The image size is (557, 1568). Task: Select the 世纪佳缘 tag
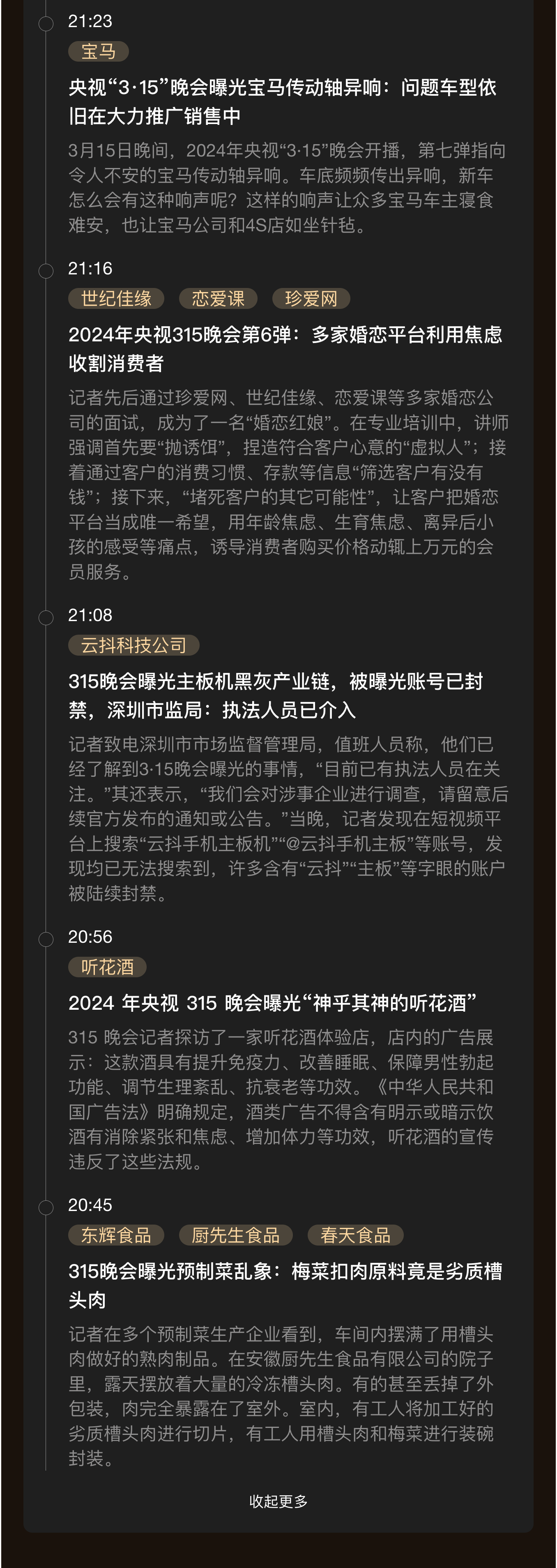click(116, 299)
